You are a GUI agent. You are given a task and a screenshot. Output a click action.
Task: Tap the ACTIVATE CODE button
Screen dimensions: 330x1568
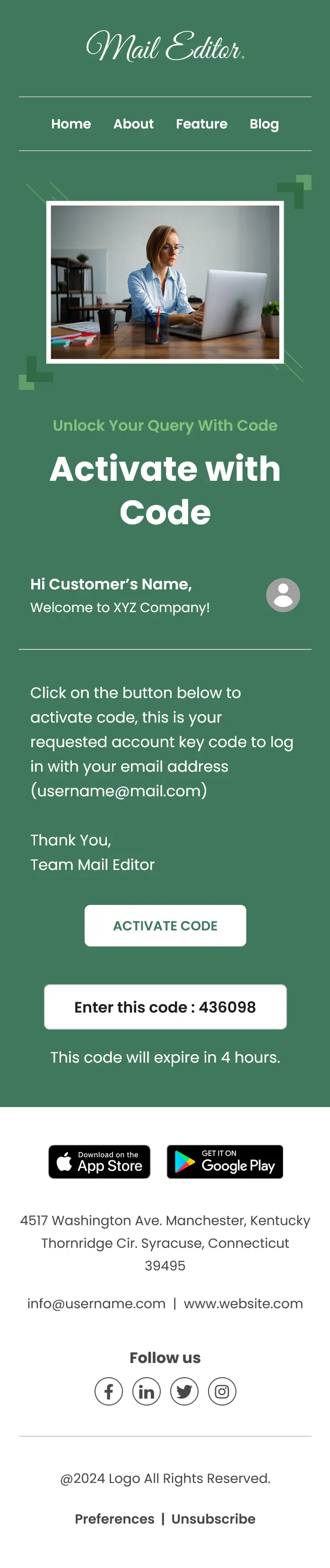(x=165, y=925)
